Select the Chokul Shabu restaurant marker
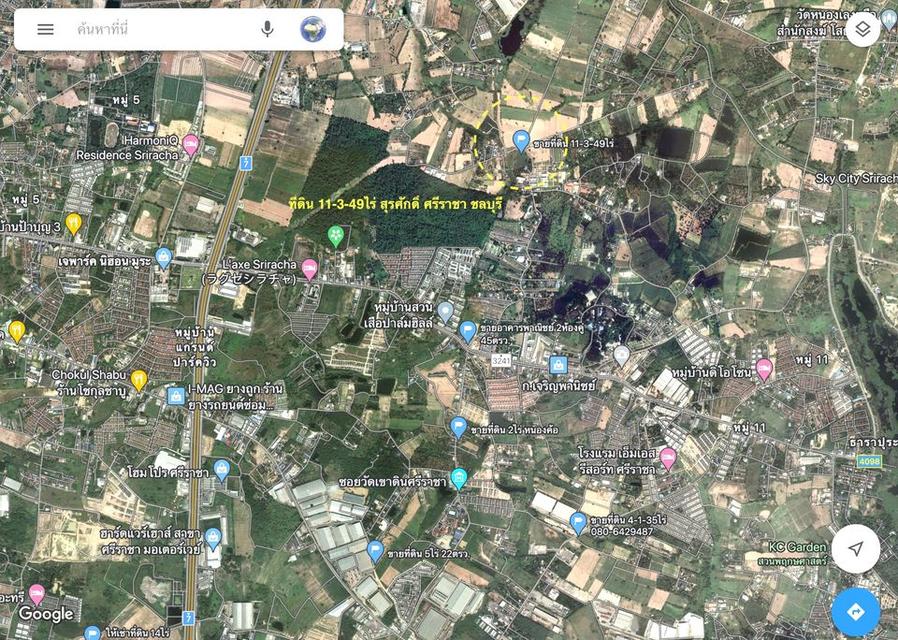The image size is (898, 640). [x=139, y=378]
